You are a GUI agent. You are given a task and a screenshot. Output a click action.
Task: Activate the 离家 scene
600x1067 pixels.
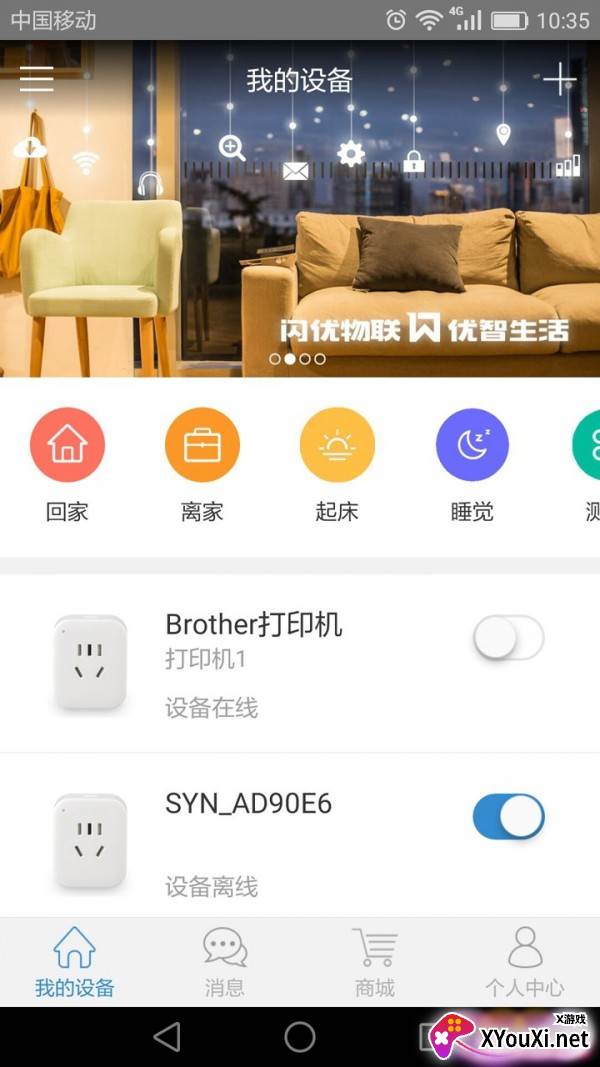pos(202,446)
